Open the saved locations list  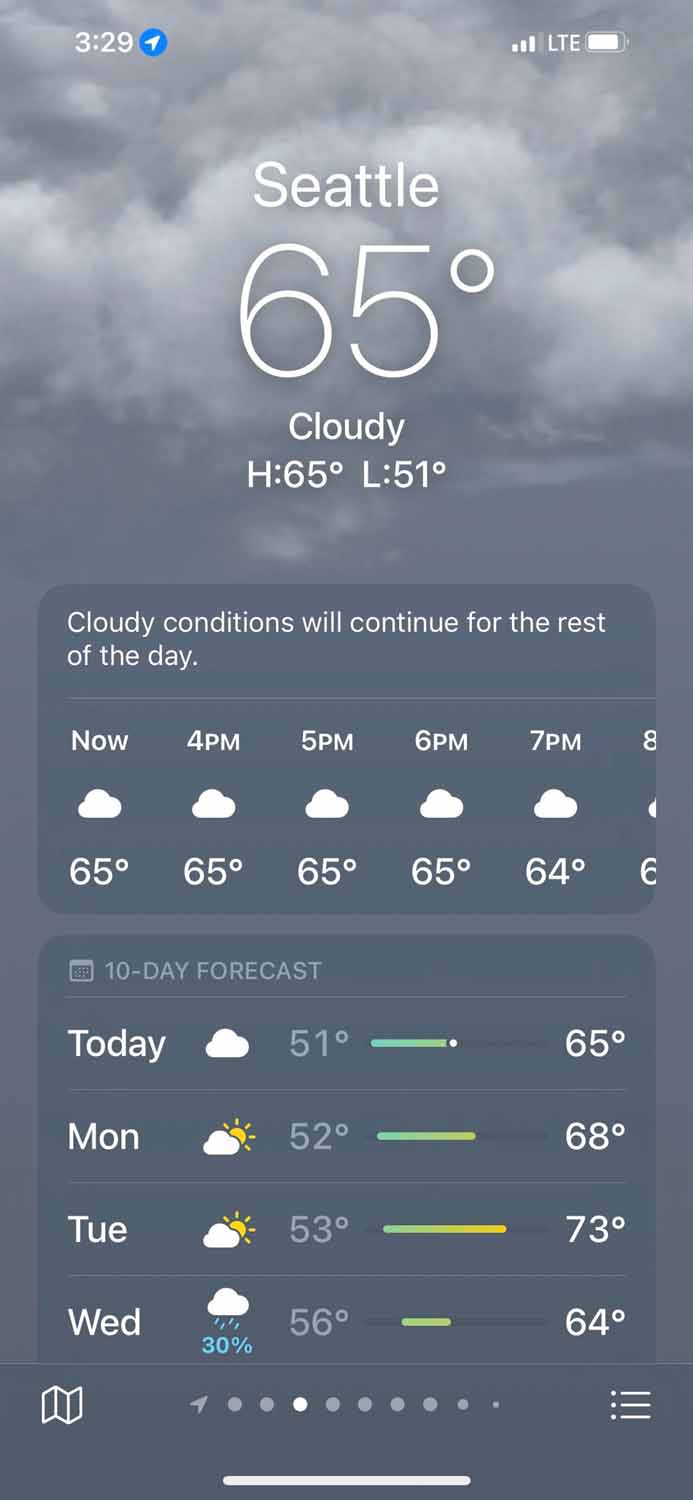630,1405
